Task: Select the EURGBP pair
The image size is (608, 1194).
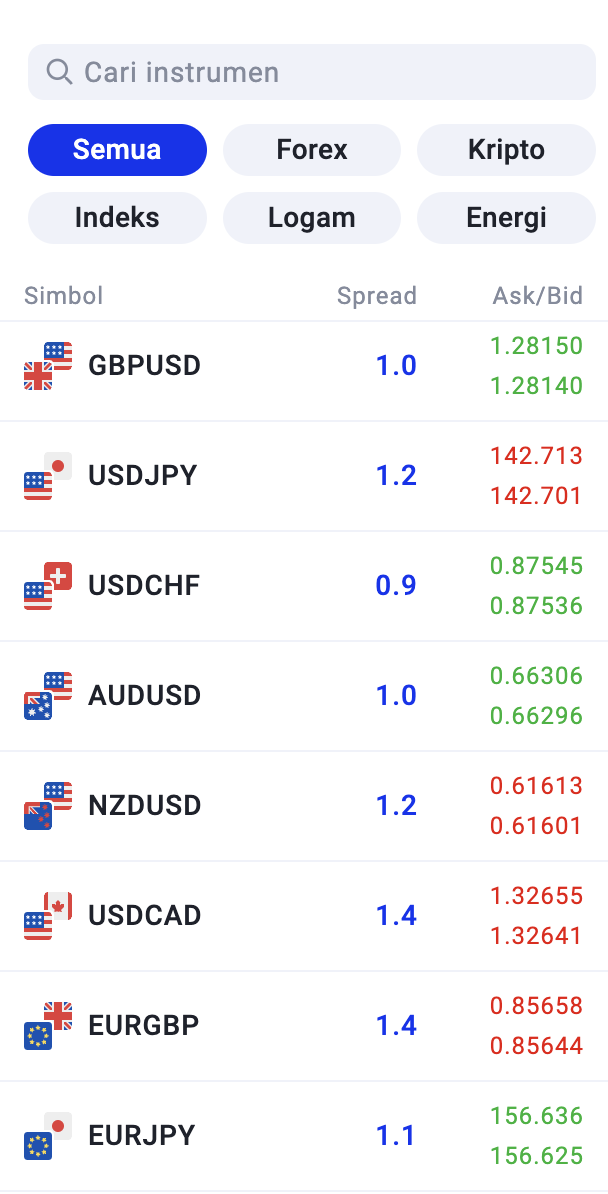Action: 304,1026
